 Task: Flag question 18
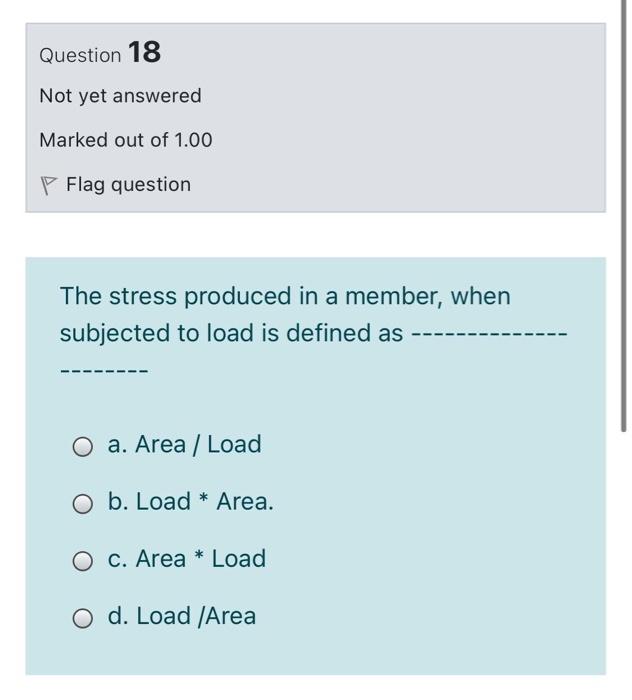pos(116,185)
